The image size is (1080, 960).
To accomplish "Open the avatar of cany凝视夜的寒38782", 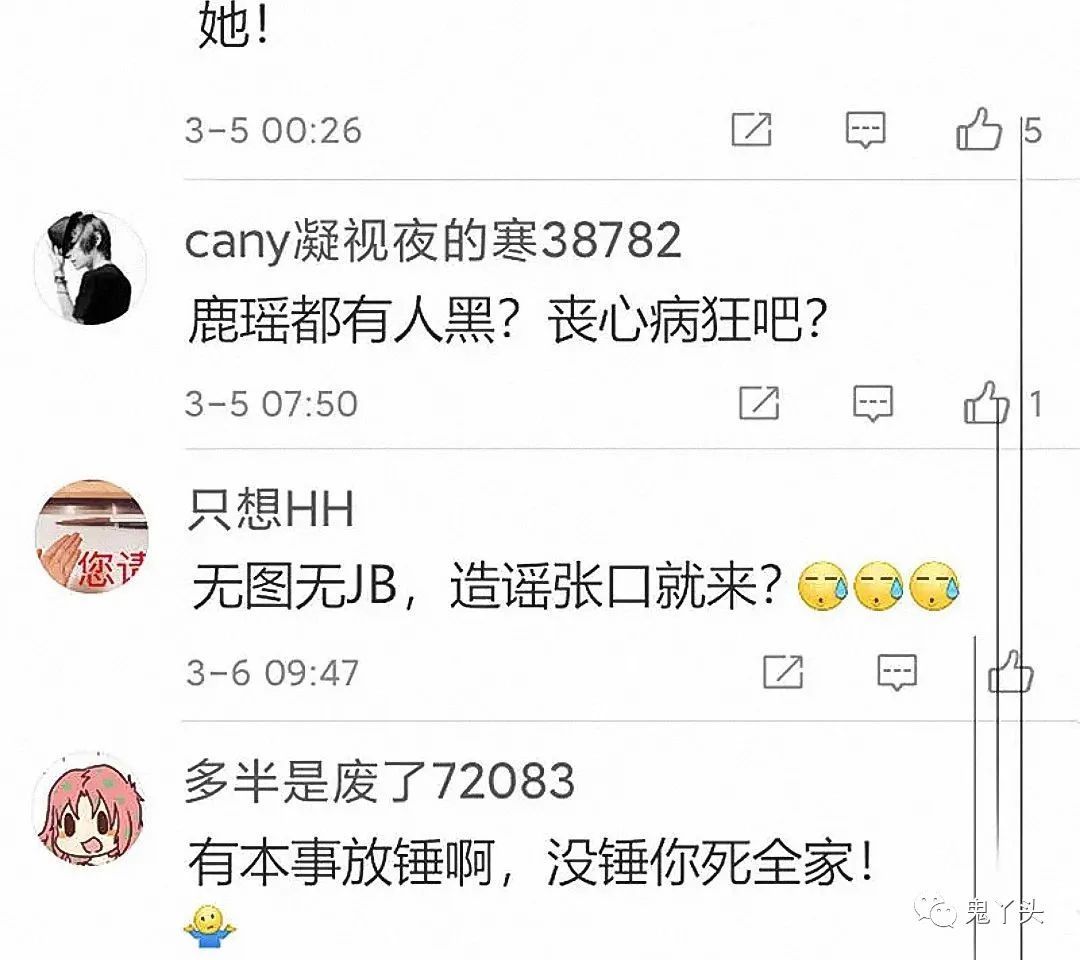I will [91, 267].
